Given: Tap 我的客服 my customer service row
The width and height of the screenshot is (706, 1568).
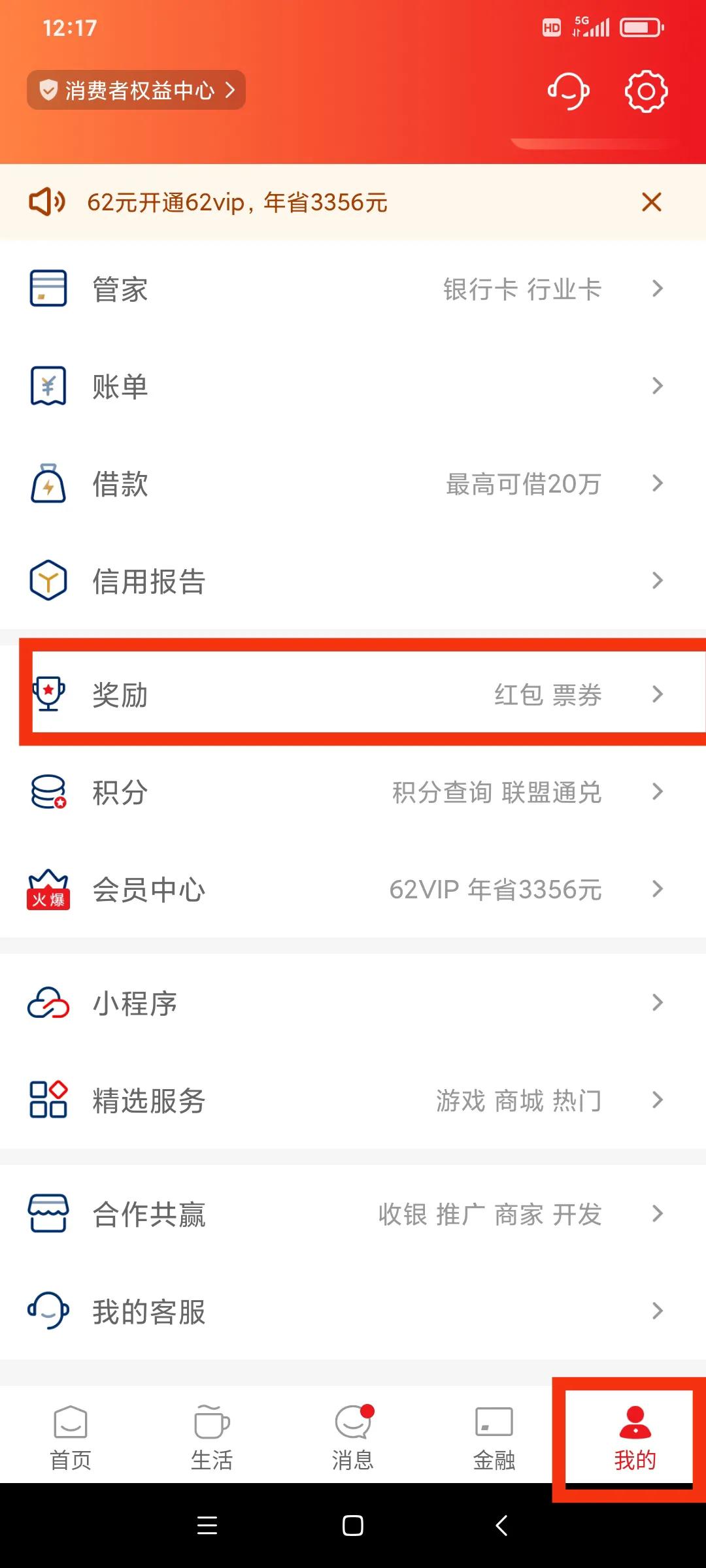Looking at the screenshot, I should pos(149,1311).
